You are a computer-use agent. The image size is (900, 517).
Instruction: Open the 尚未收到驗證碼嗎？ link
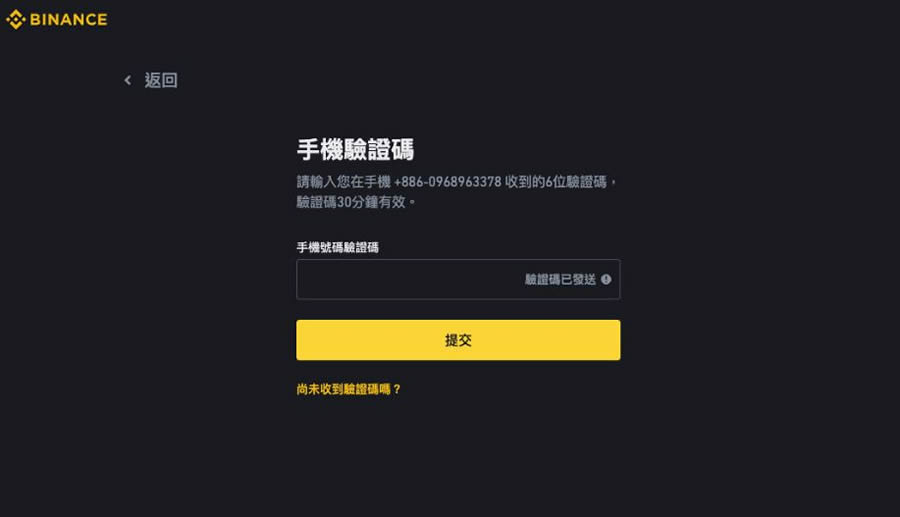(x=348, y=389)
